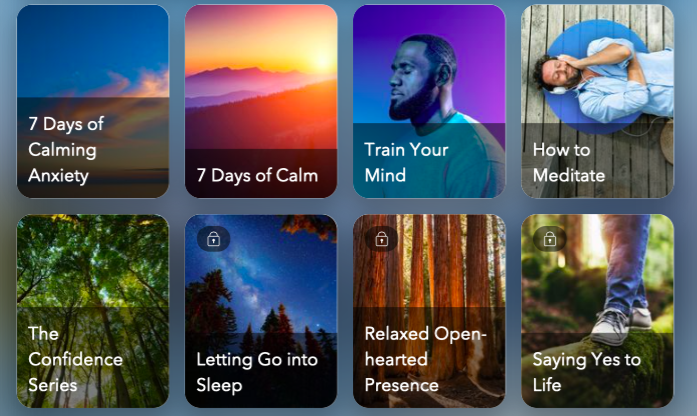Open the How to Meditate course
The width and height of the screenshot is (697, 416).
tap(597, 102)
